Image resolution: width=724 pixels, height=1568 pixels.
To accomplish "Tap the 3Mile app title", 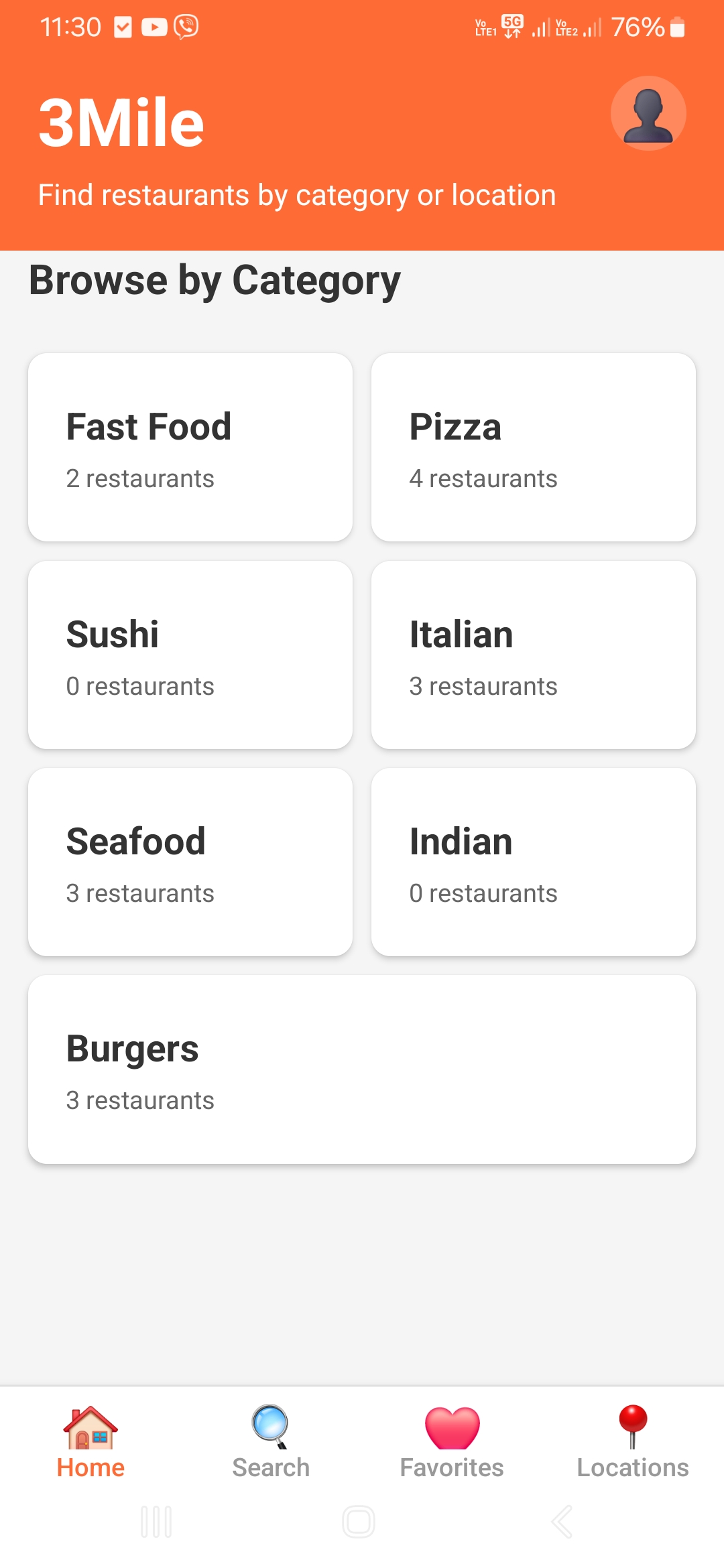I will click(x=121, y=121).
